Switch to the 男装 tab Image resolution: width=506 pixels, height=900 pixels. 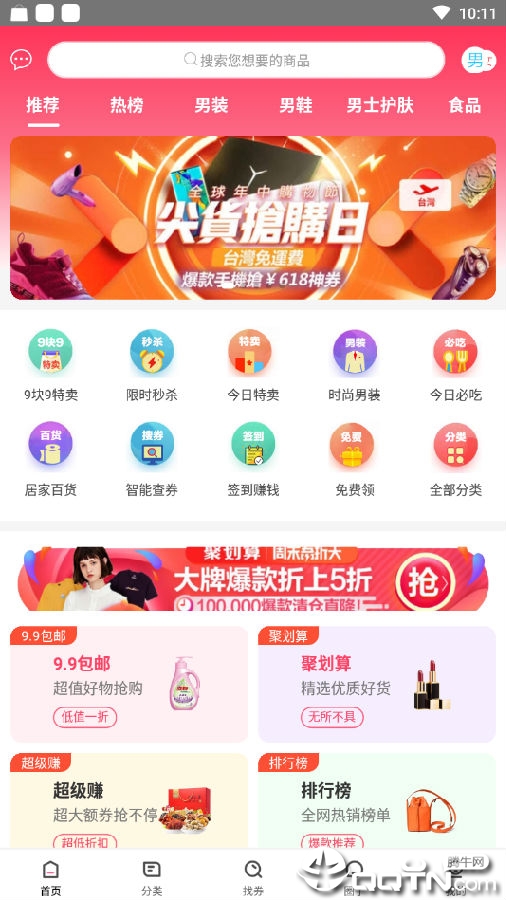(x=211, y=106)
